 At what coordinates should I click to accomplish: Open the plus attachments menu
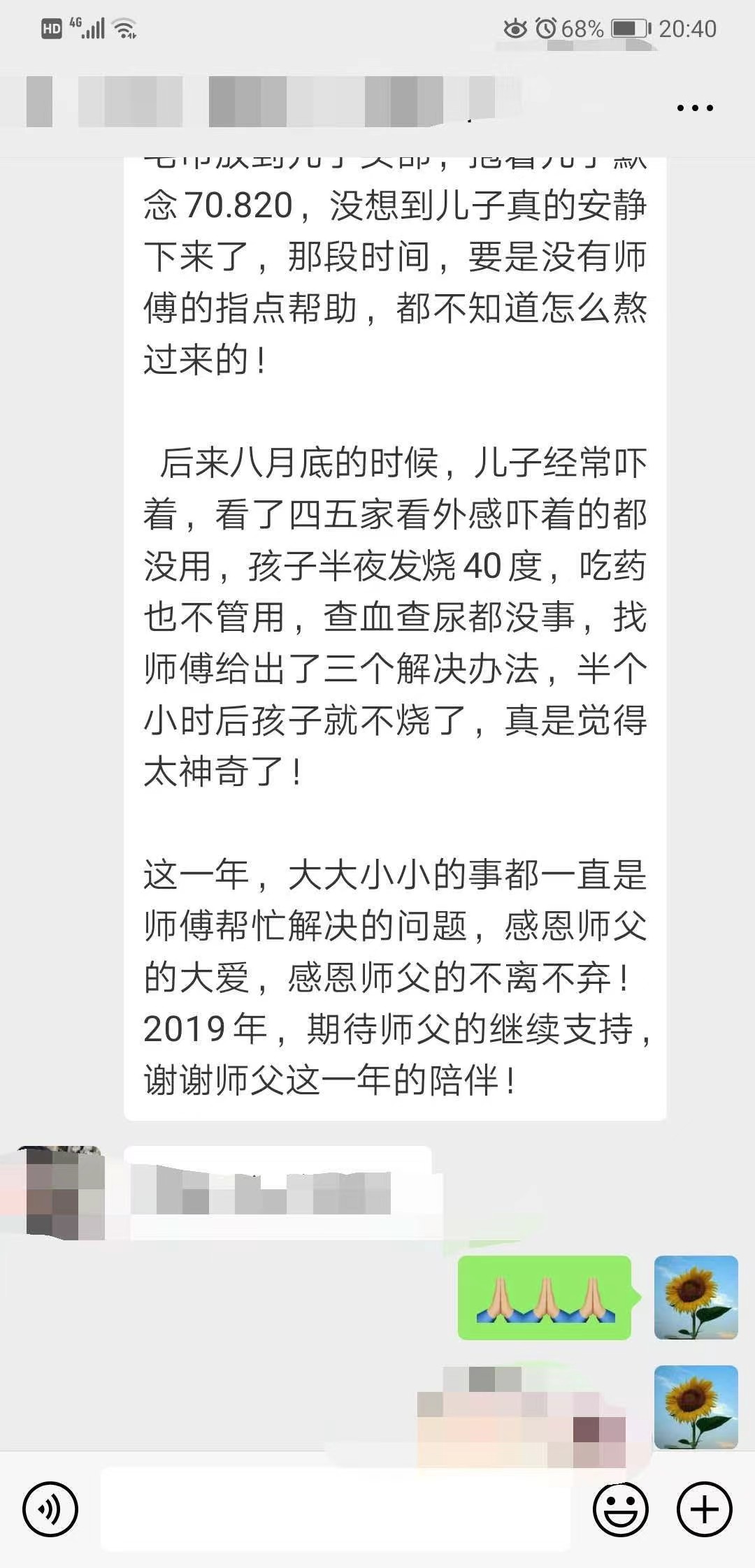click(704, 1509)
